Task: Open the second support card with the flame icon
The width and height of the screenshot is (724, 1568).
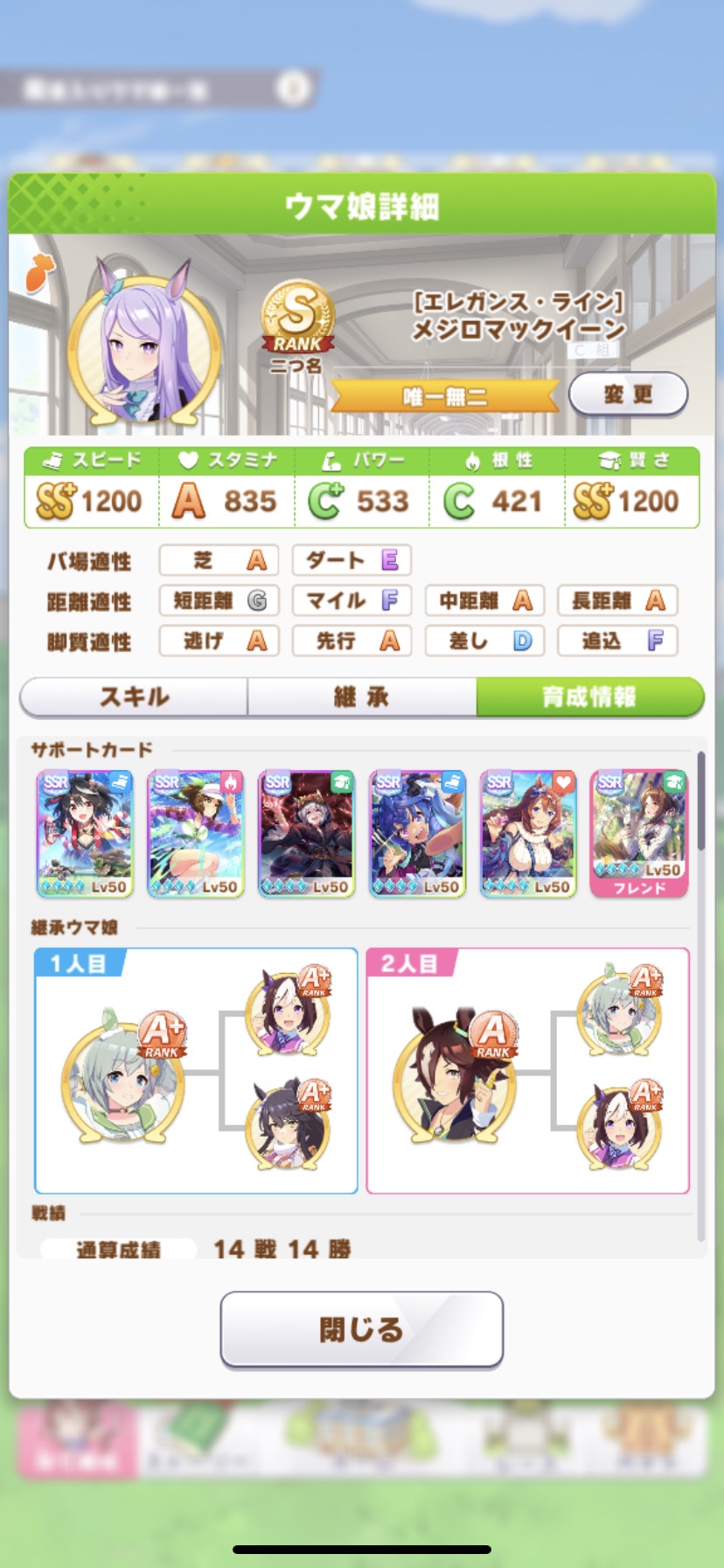Action: pos(196,833)
